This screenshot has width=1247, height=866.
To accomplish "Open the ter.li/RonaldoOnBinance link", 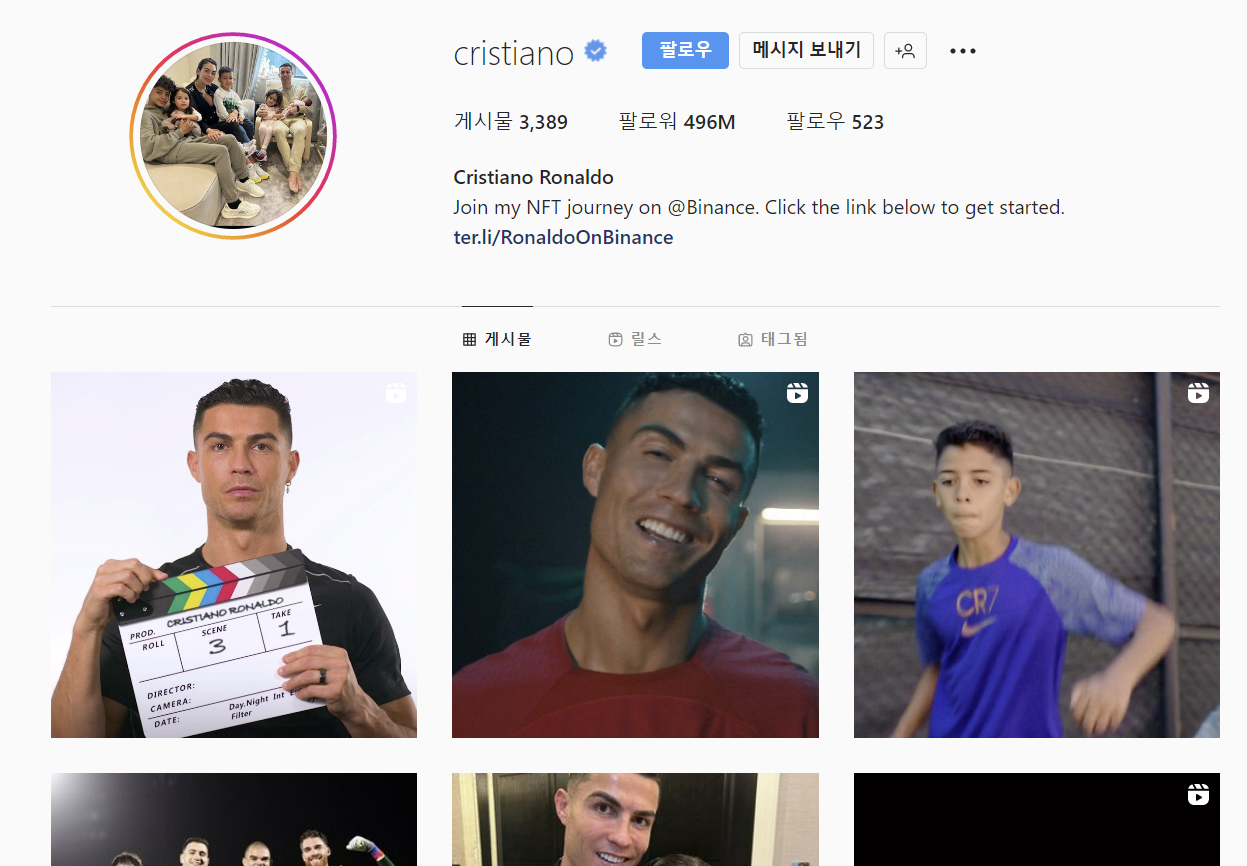I will (x=563, y=237).
